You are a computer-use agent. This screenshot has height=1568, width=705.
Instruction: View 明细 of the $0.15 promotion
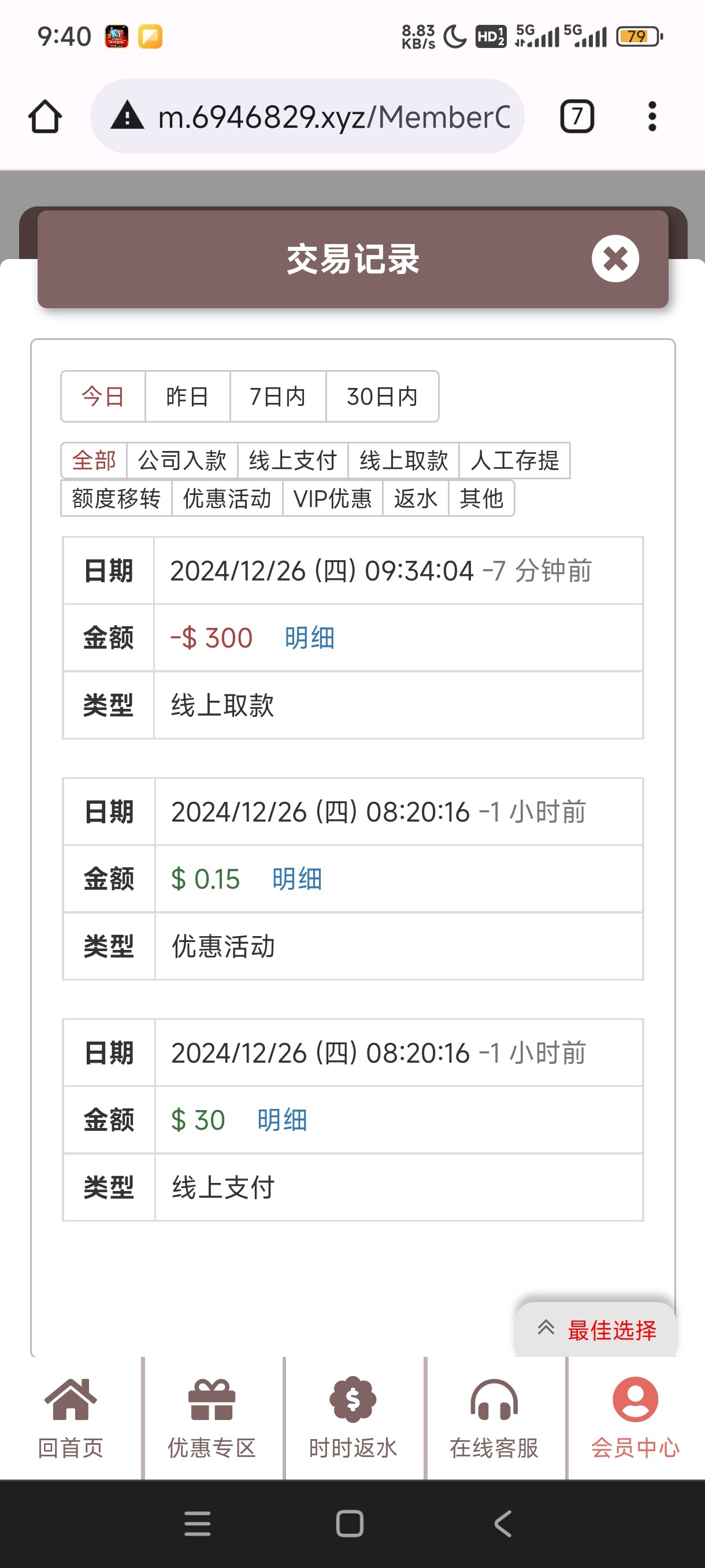point(297,879)
